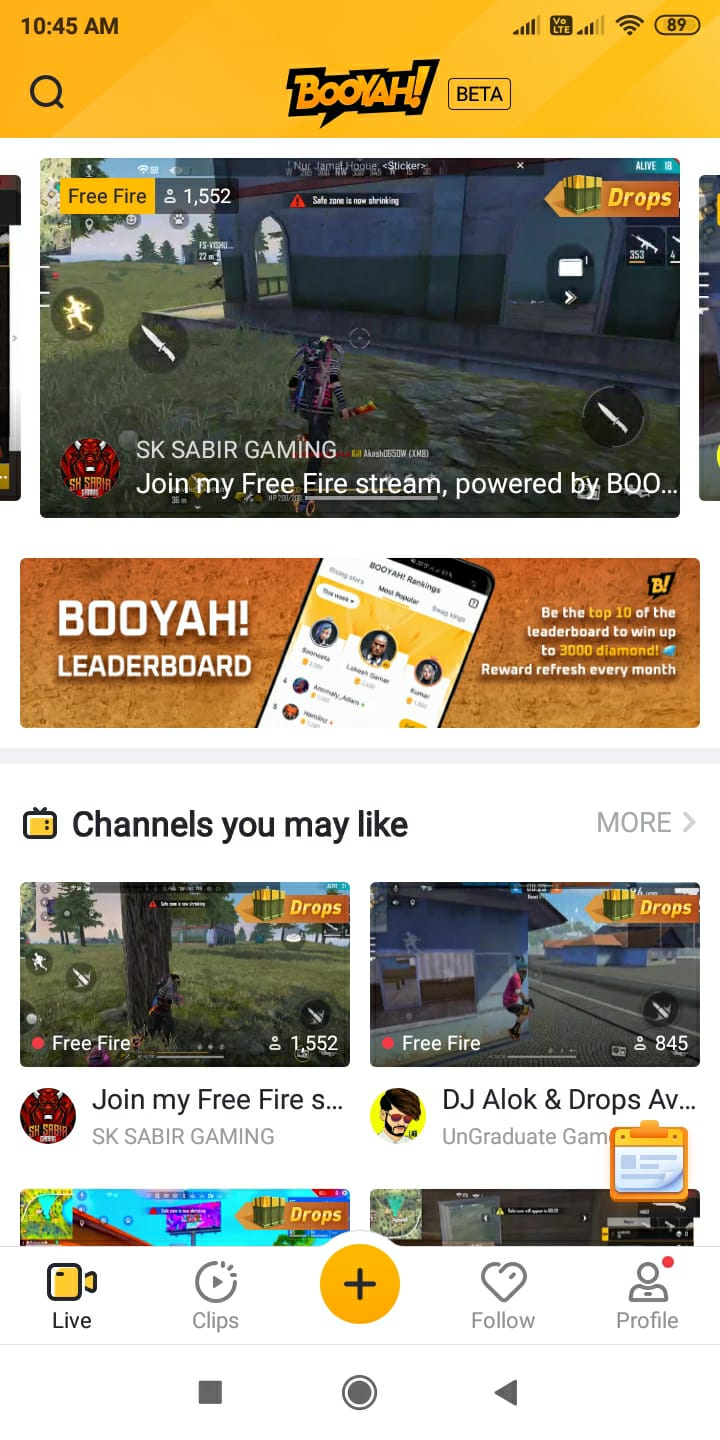Switch to the Live tab
The image size is (720, 1440).
(72, 1296)
